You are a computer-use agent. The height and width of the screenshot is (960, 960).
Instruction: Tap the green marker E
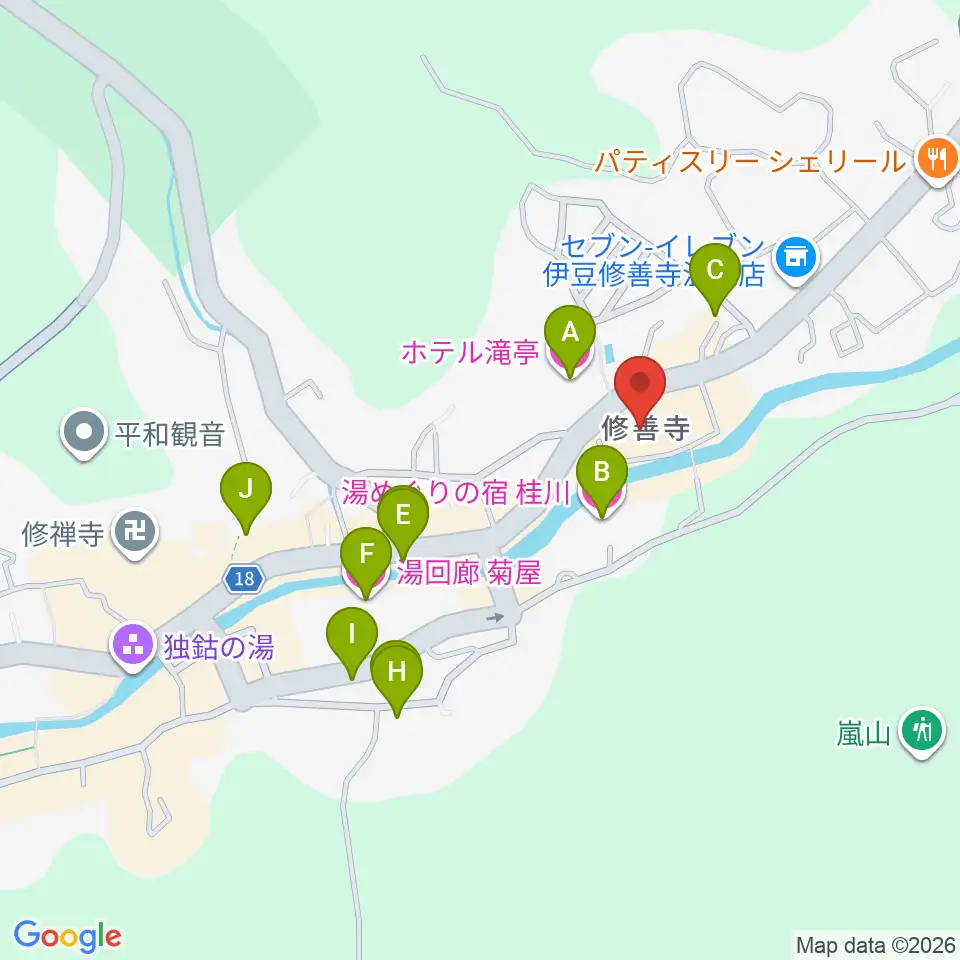[x=403, y=522]
